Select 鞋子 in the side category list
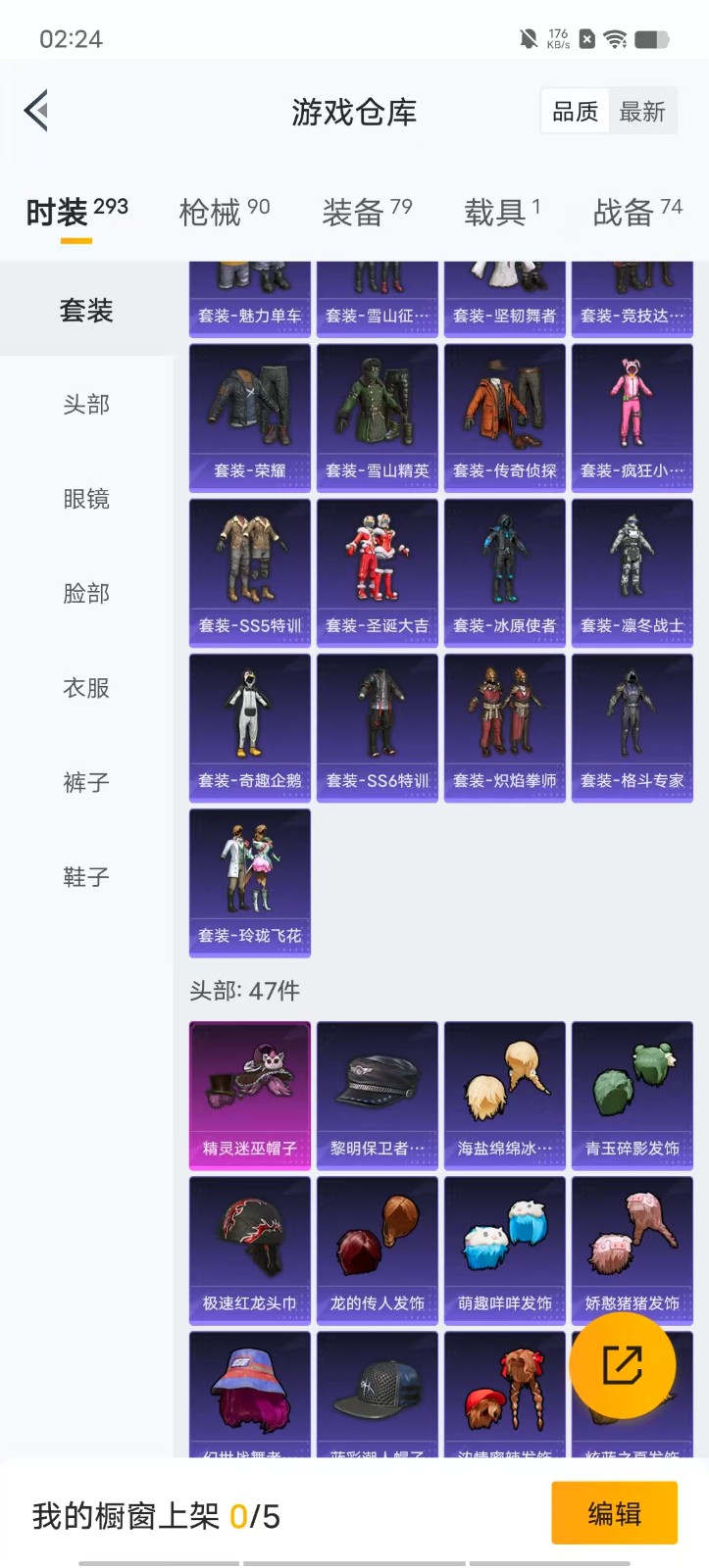The height and width of the screenshot is (1568, 709). coord(86,877)
